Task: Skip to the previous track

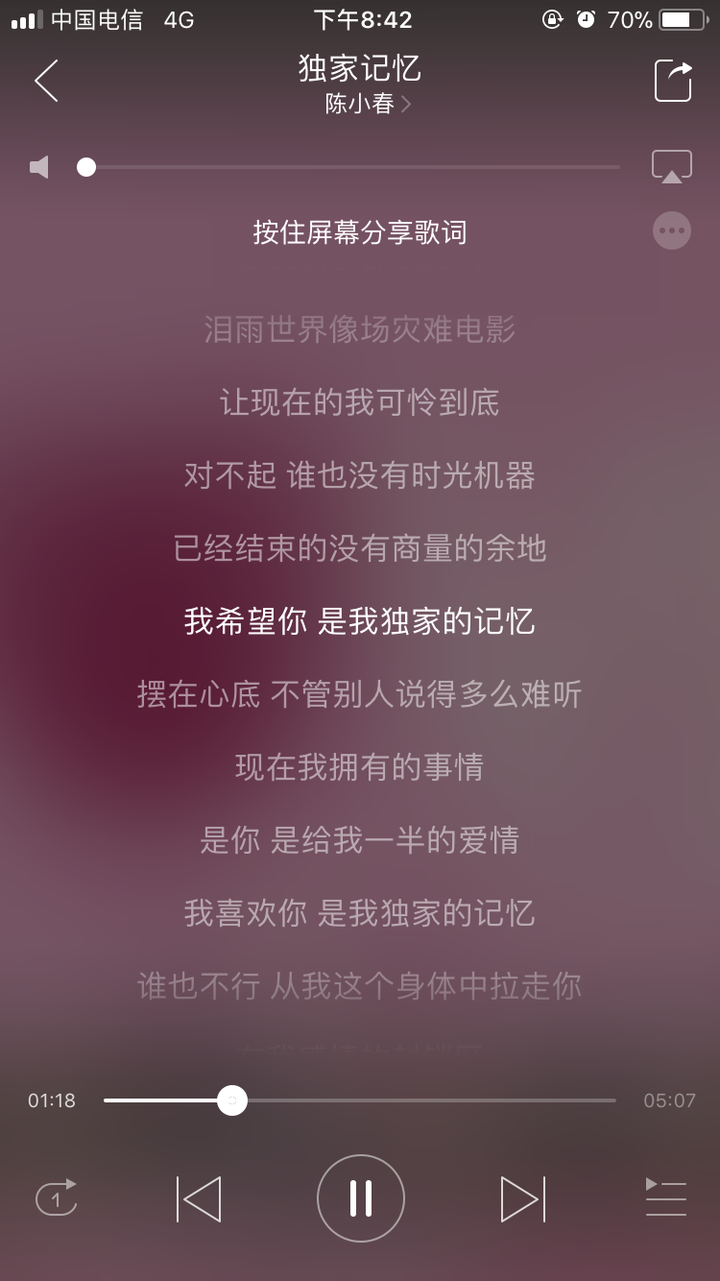Action: pyautogui.click(x=199, y=1198)
